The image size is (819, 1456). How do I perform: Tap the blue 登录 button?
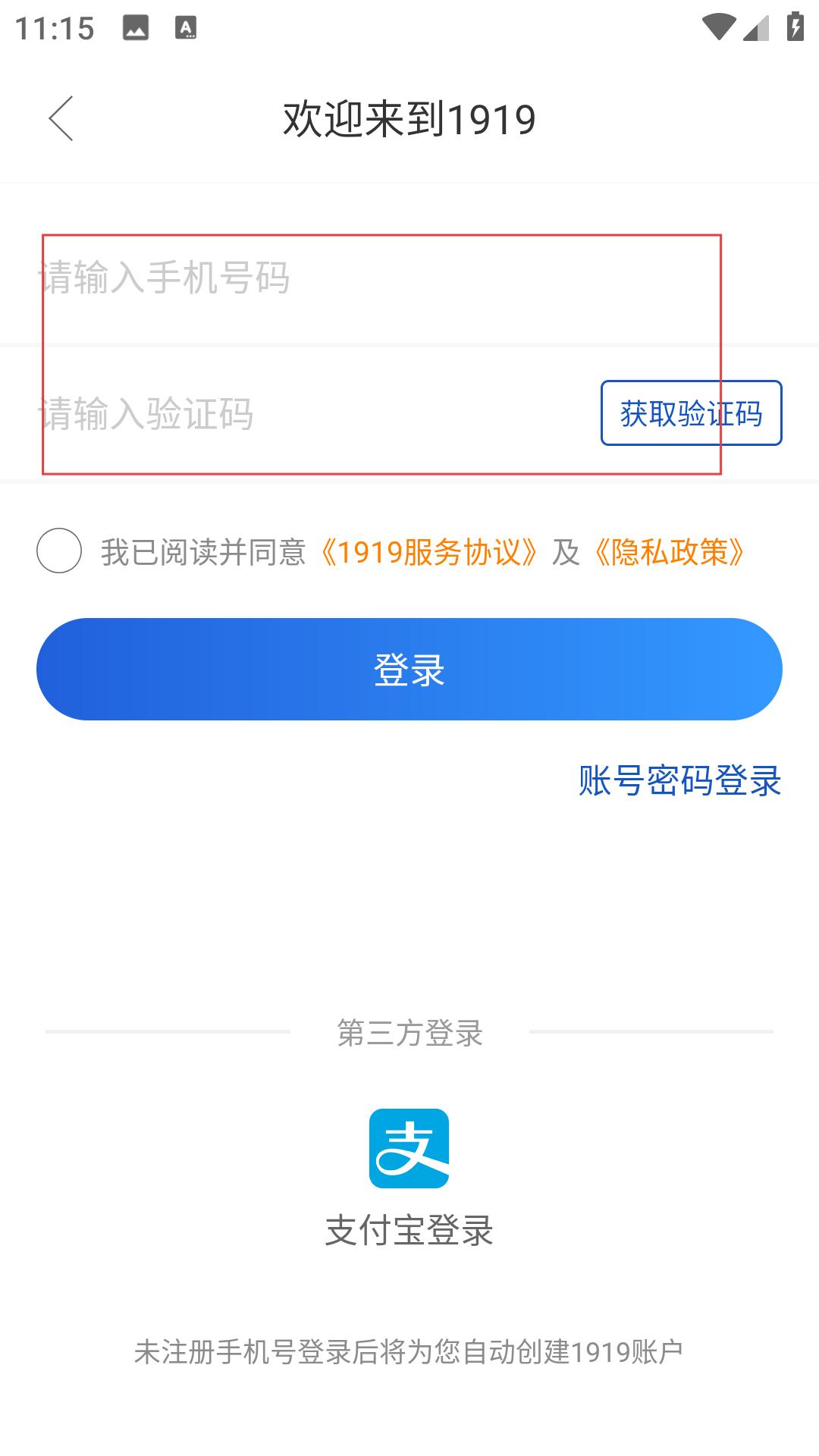coord(409,669)
